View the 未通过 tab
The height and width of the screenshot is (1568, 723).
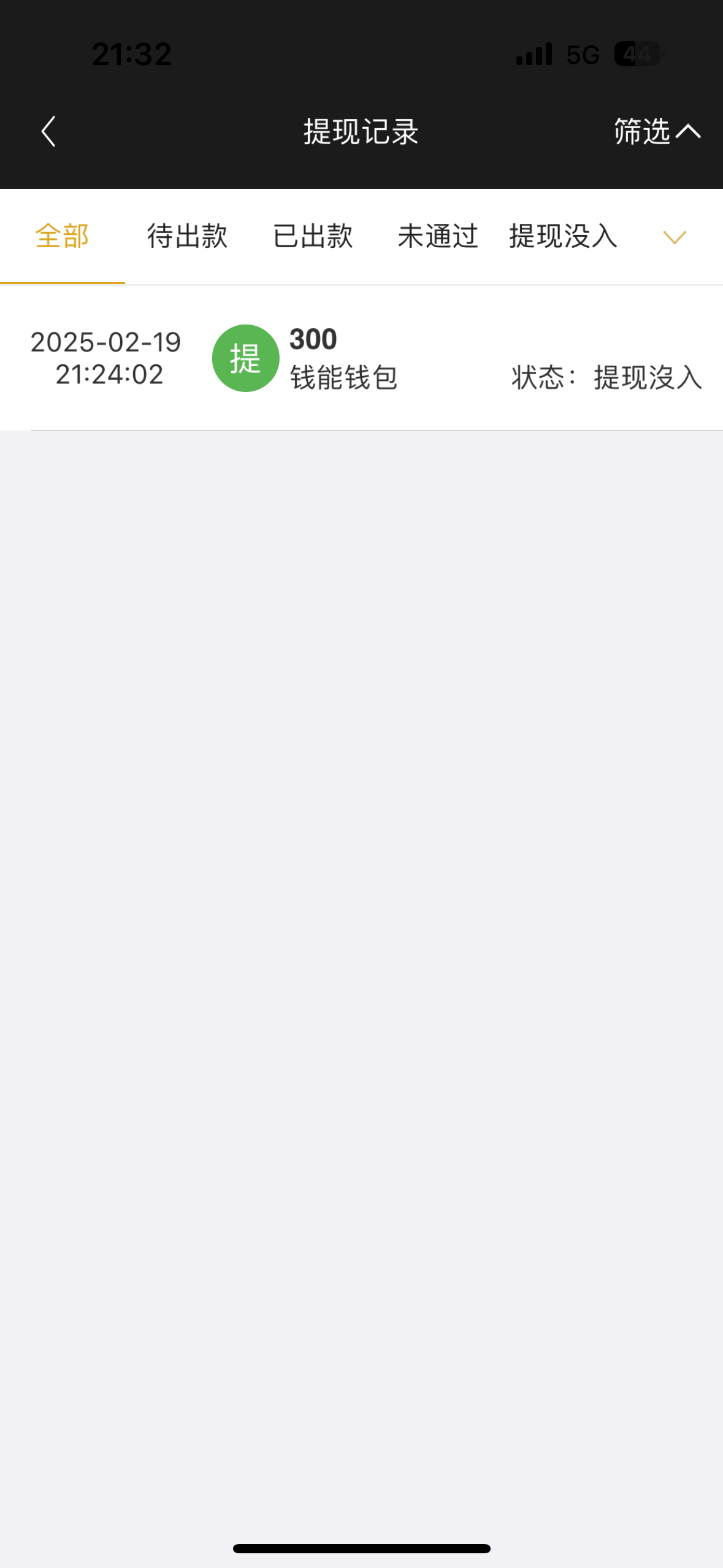tap(438, 236)
